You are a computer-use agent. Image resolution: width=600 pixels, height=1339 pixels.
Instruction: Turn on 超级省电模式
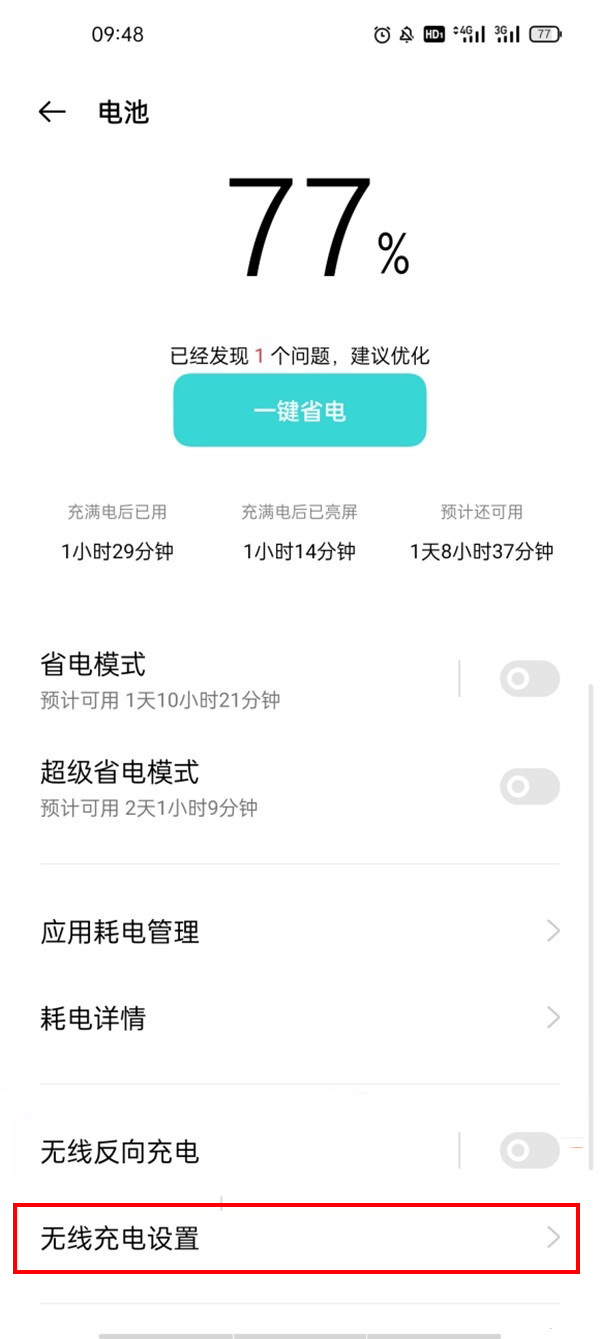[529, 787]
